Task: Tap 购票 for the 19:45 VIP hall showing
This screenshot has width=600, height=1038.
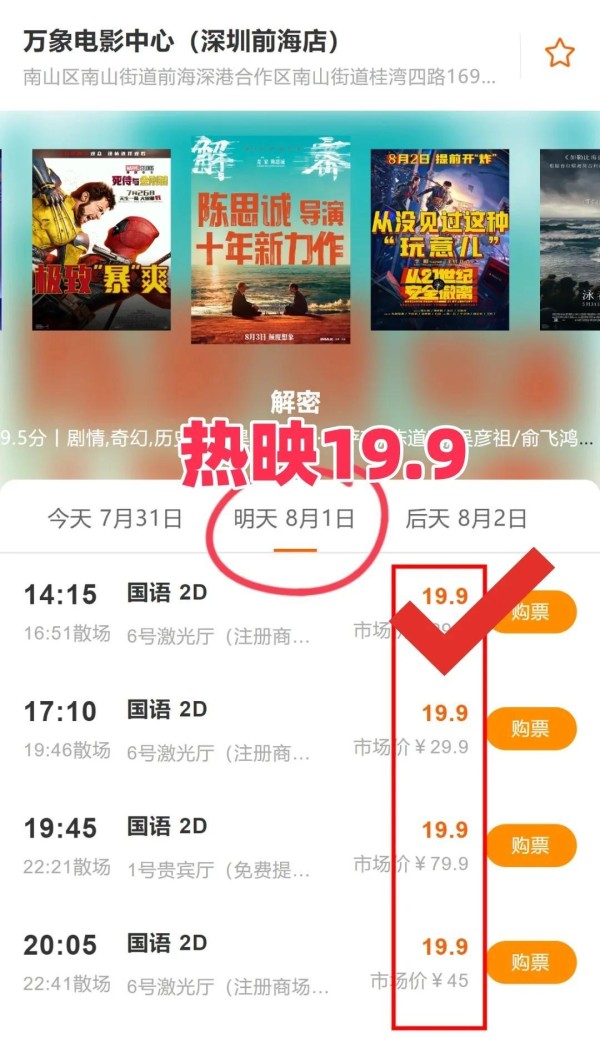Action: point(531,845)
